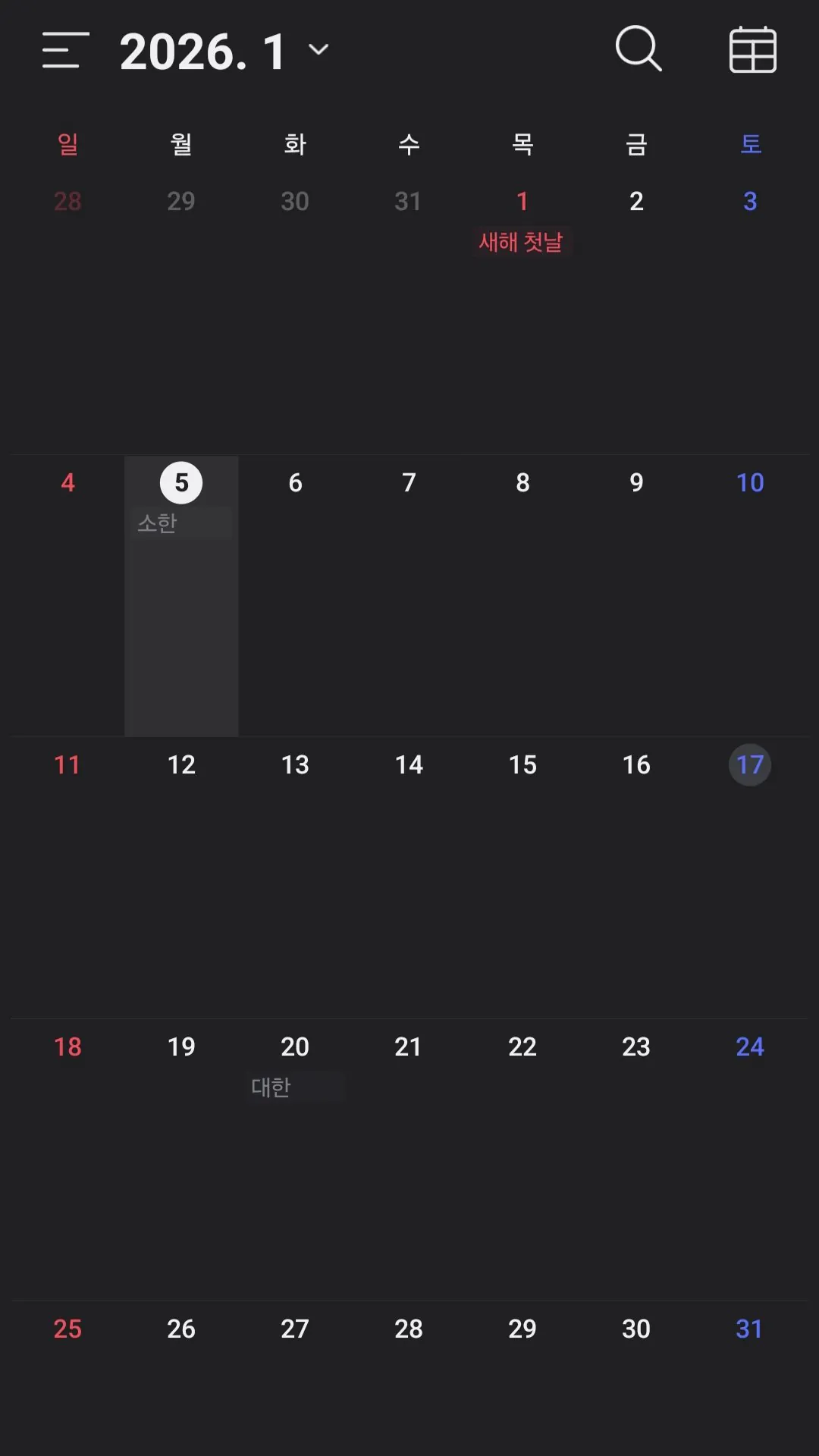Choose Friday January 9
The image size is (819, 1456).
(636, 483)
